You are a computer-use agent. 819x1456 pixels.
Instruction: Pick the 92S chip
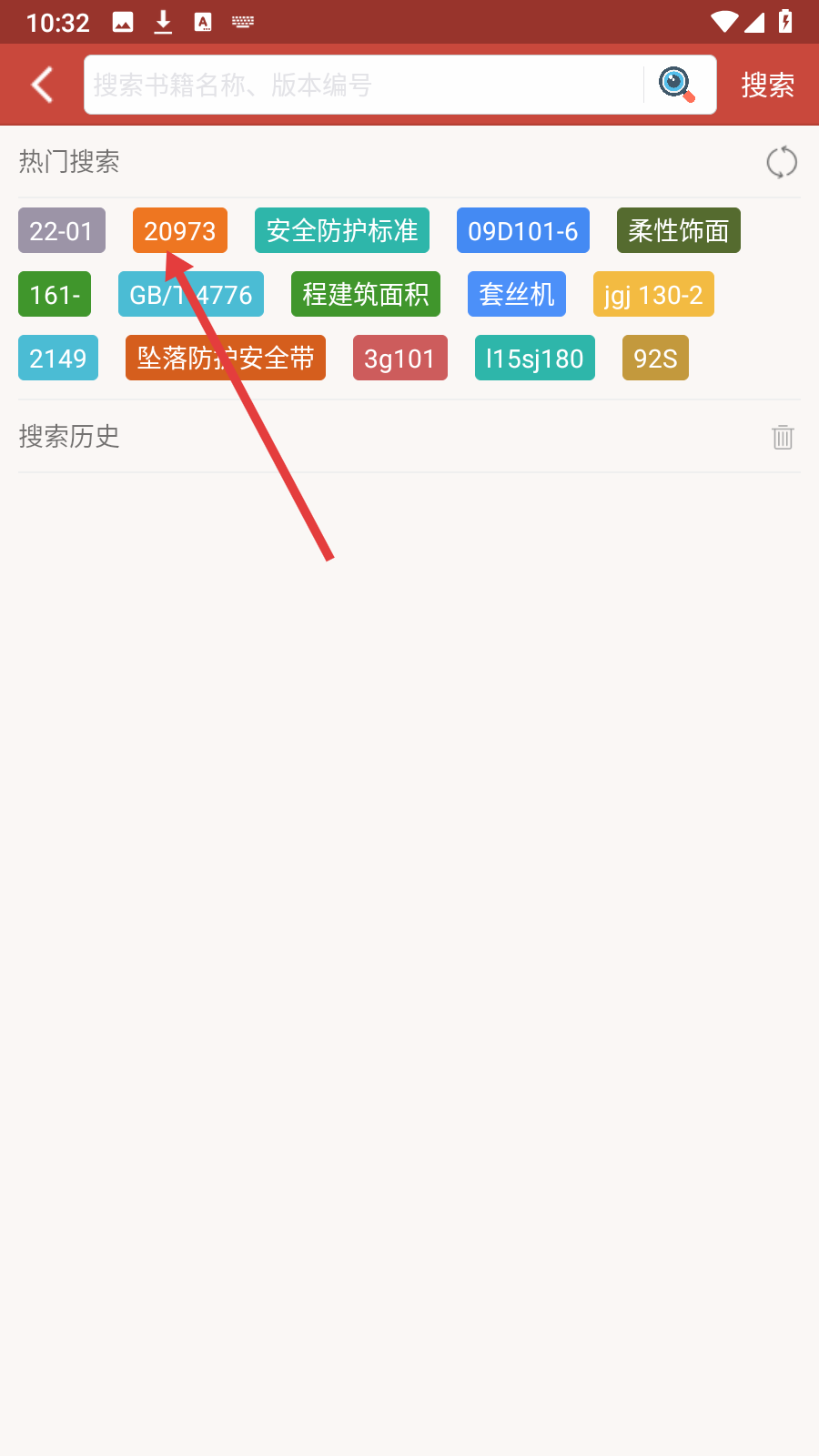tap(655, 358)
